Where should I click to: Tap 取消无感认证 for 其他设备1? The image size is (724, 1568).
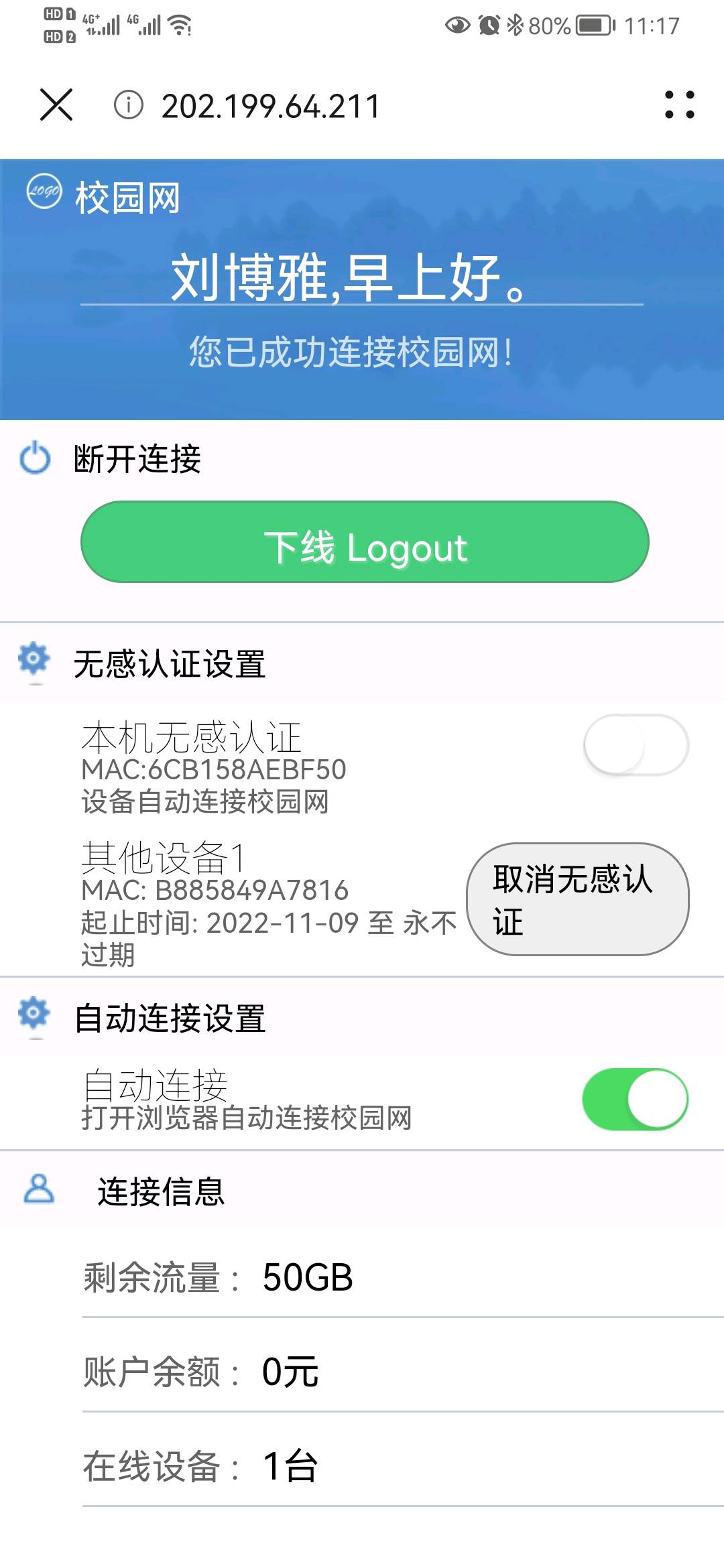[x=577, y=899]
